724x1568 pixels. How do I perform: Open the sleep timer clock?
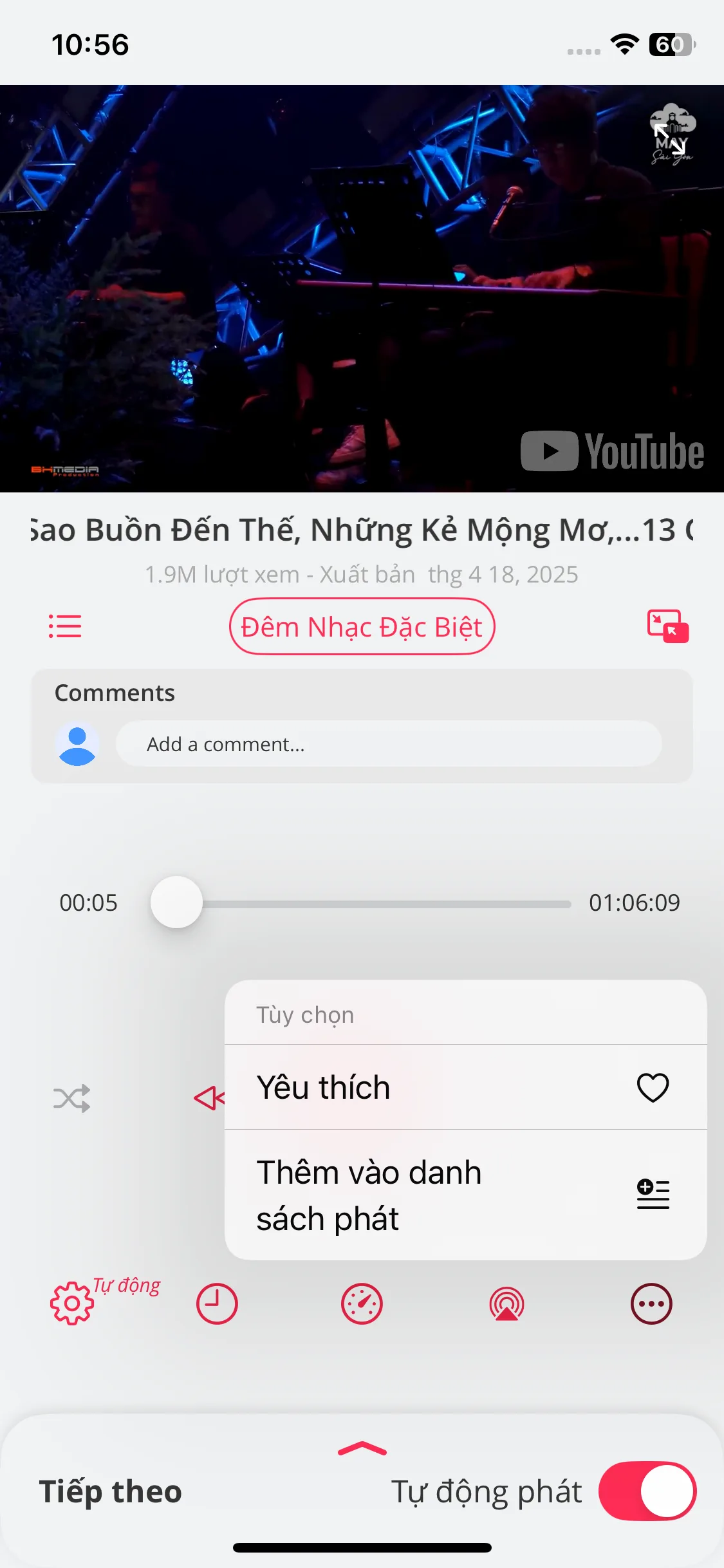pos(217,1304)
